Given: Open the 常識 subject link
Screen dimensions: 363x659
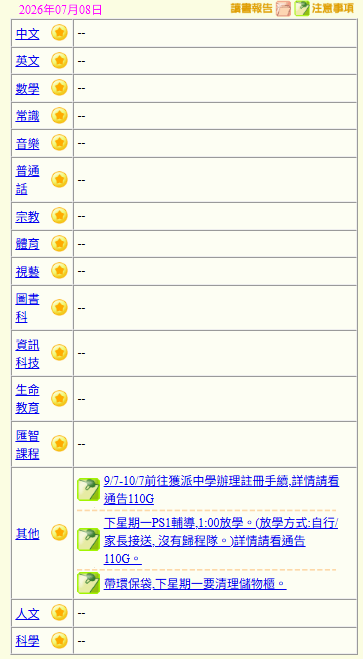Looking at the screenshot, I should point(27,116).
